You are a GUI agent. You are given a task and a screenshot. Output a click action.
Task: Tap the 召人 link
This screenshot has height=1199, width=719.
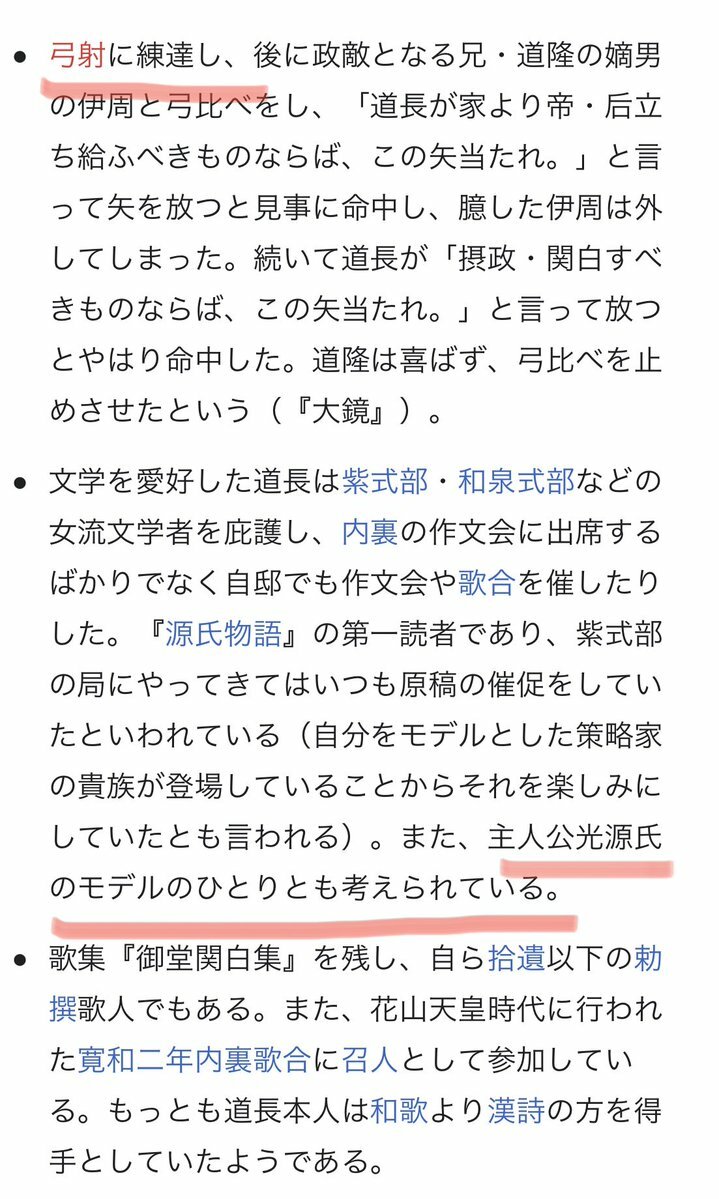[x=370, y=1060]
